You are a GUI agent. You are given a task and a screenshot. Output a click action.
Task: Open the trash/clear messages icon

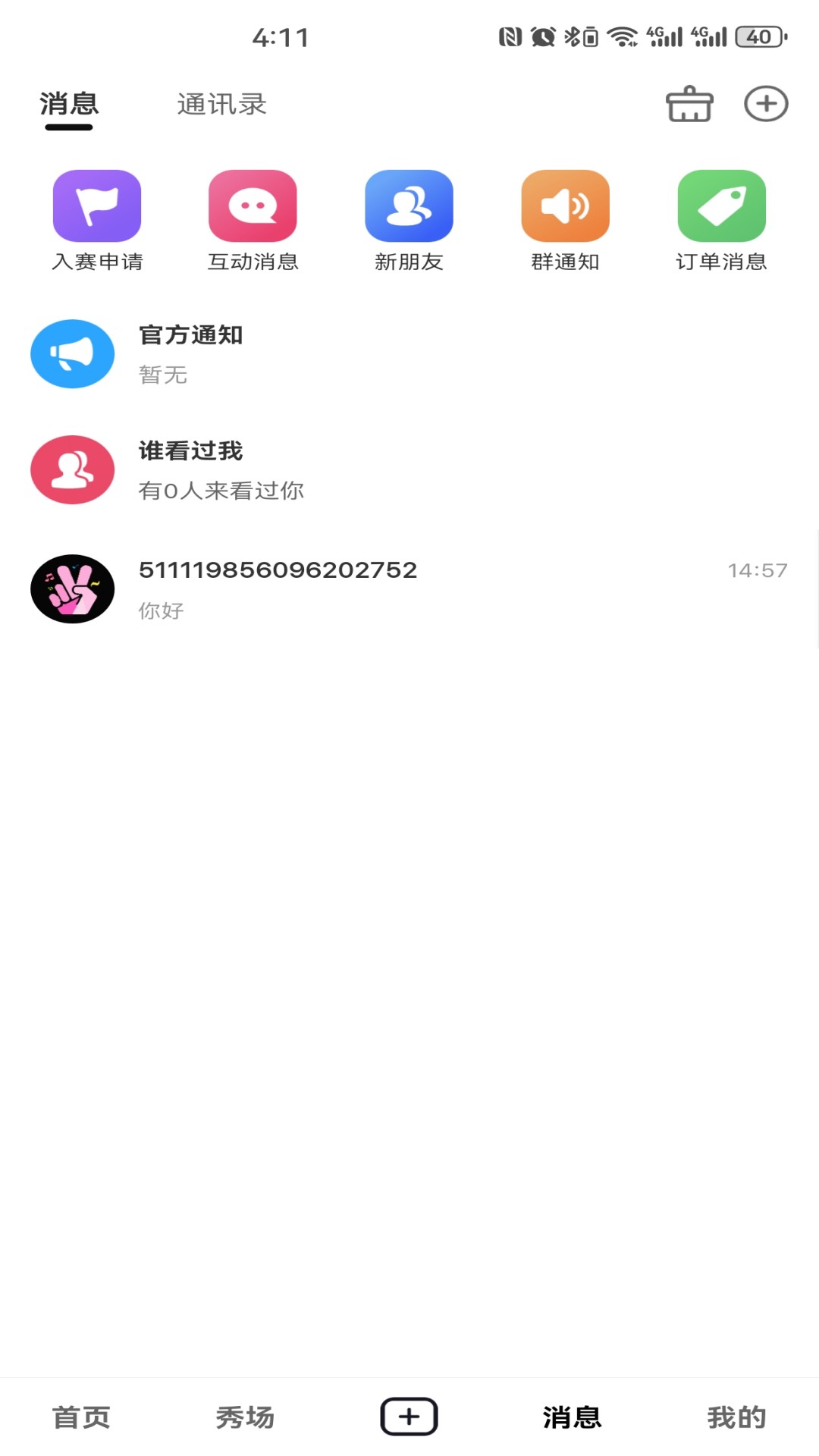point(689,104)
